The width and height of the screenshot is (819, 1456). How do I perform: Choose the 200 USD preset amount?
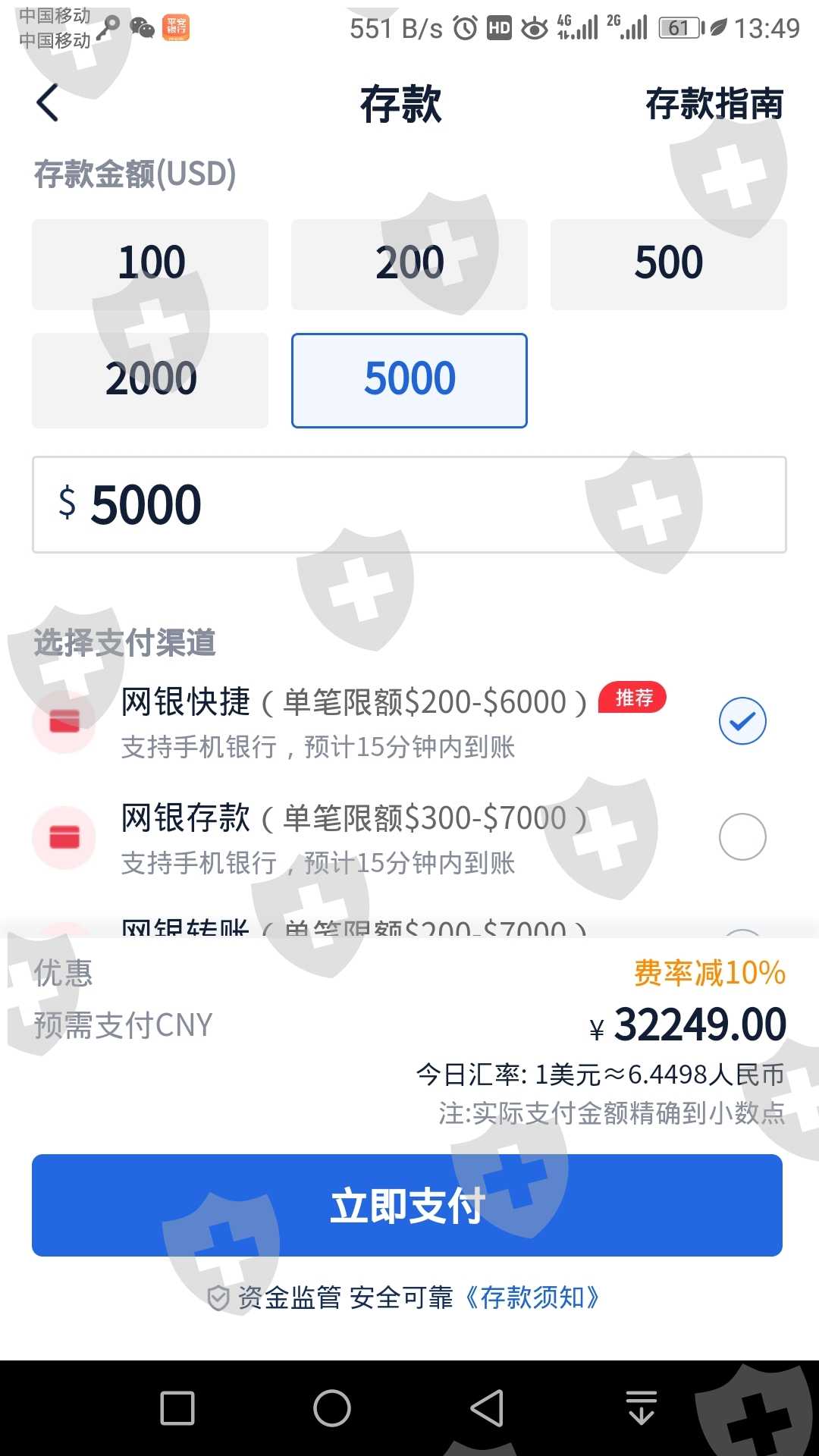409,264
